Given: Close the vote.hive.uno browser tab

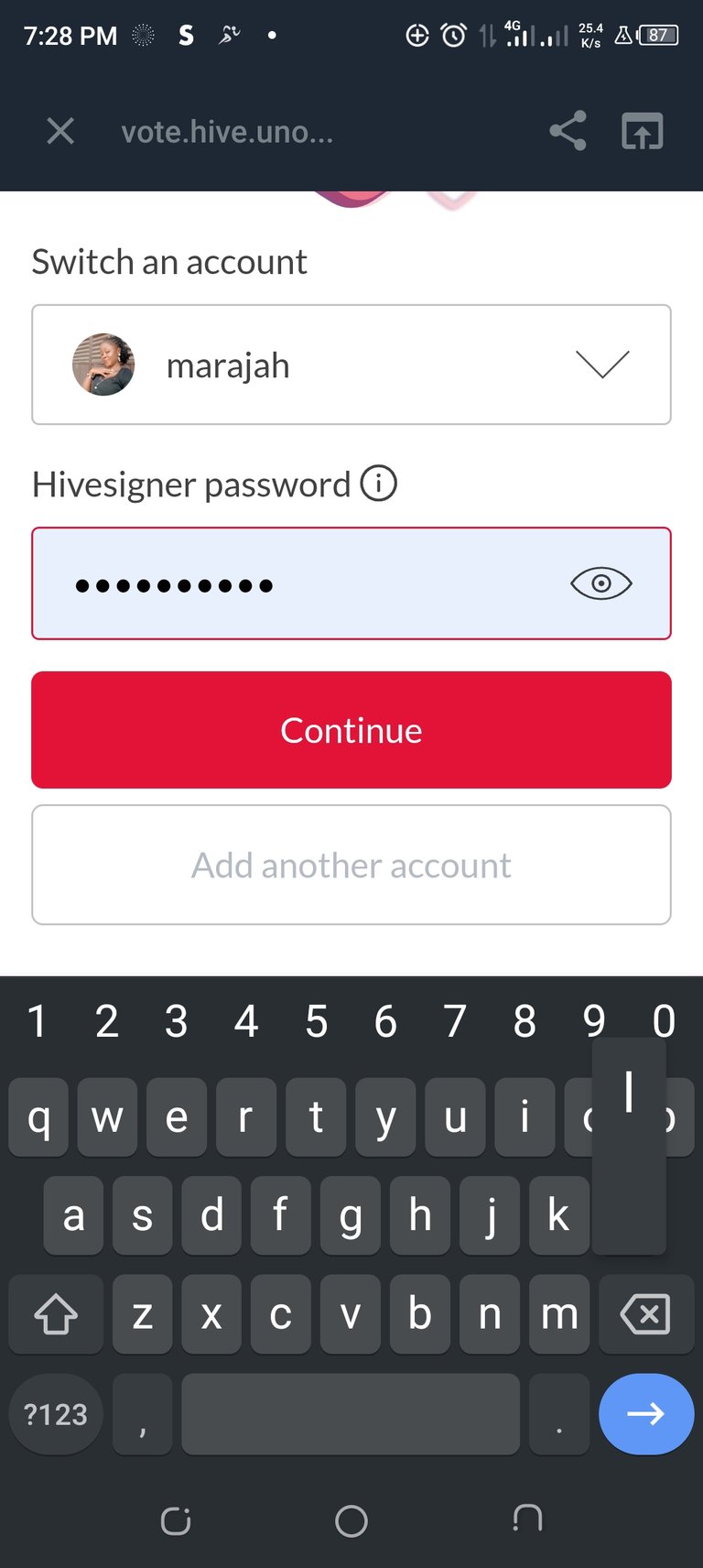Looking at the screenshot, I should pos(60,132).
